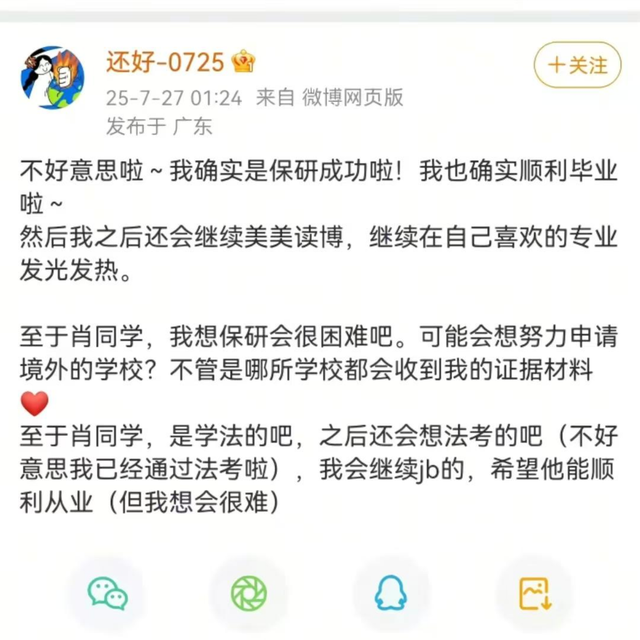640x640 pixels.
Task: Share the post to QQ
Action: pos(390,594)
